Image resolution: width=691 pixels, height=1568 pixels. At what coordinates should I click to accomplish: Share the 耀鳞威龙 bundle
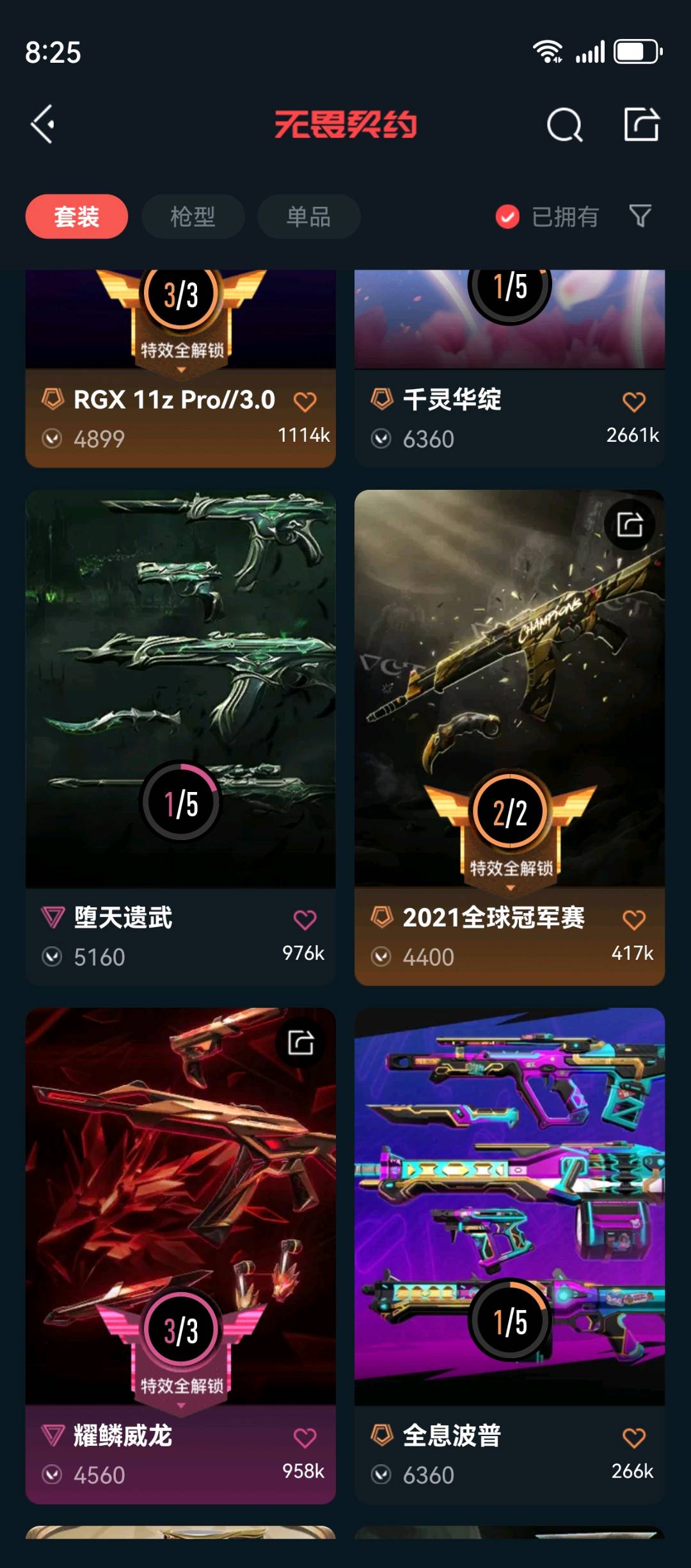pyautogui.click(x=301, y=1043)
